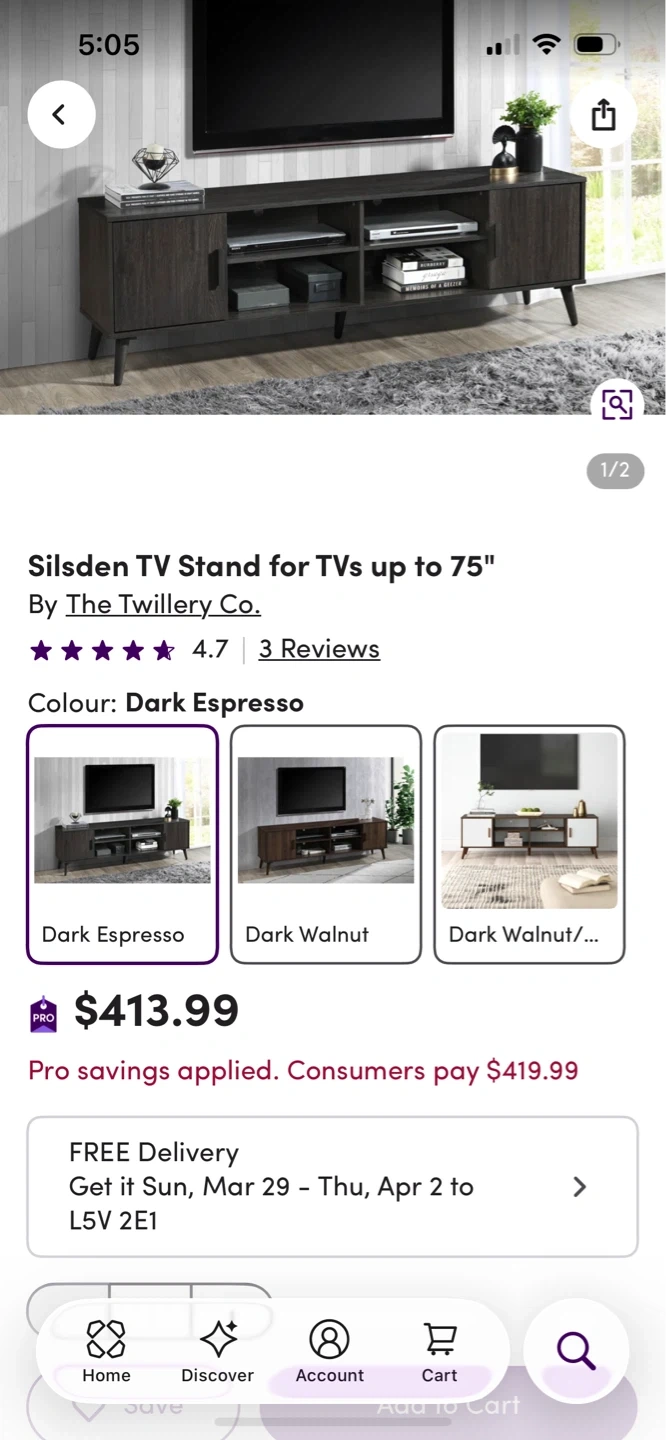The image size is (666, 1440).
Task: Share this TV stand product
Action: pyautogui.click(x=603, y=115)
